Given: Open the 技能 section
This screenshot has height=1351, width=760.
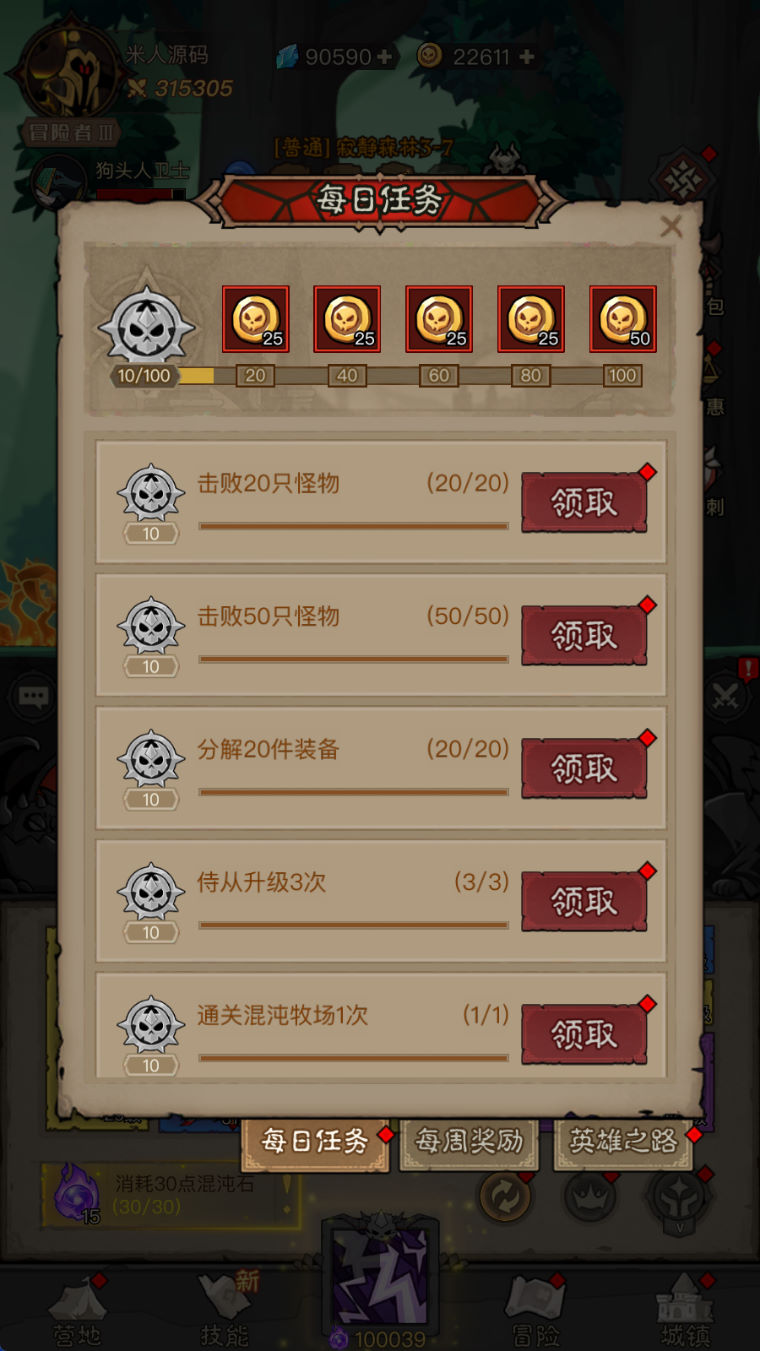Looking at the screenshot, I should [x=224, y=1310].
